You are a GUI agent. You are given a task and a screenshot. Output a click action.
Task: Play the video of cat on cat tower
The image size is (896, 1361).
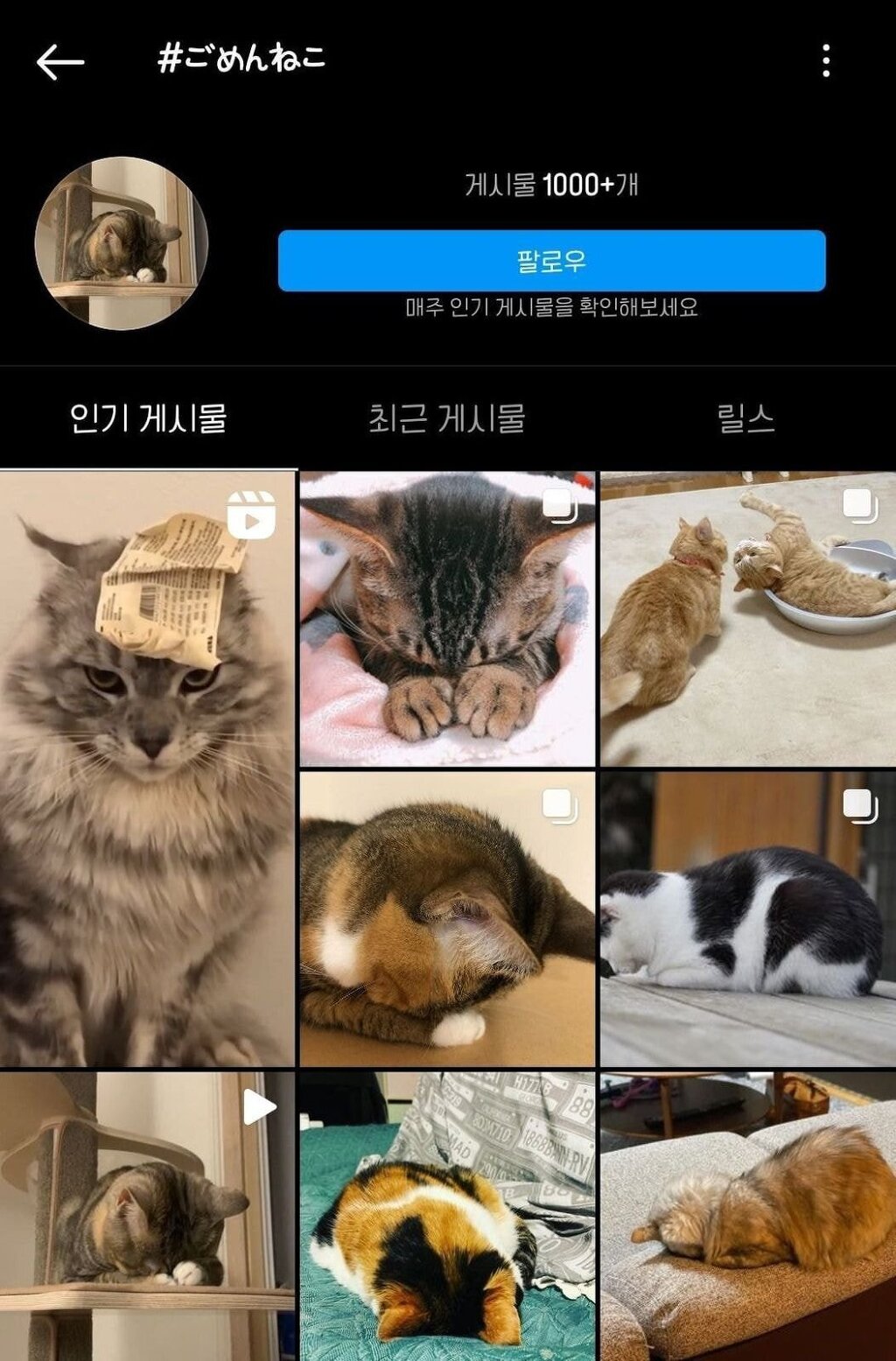147,1217
